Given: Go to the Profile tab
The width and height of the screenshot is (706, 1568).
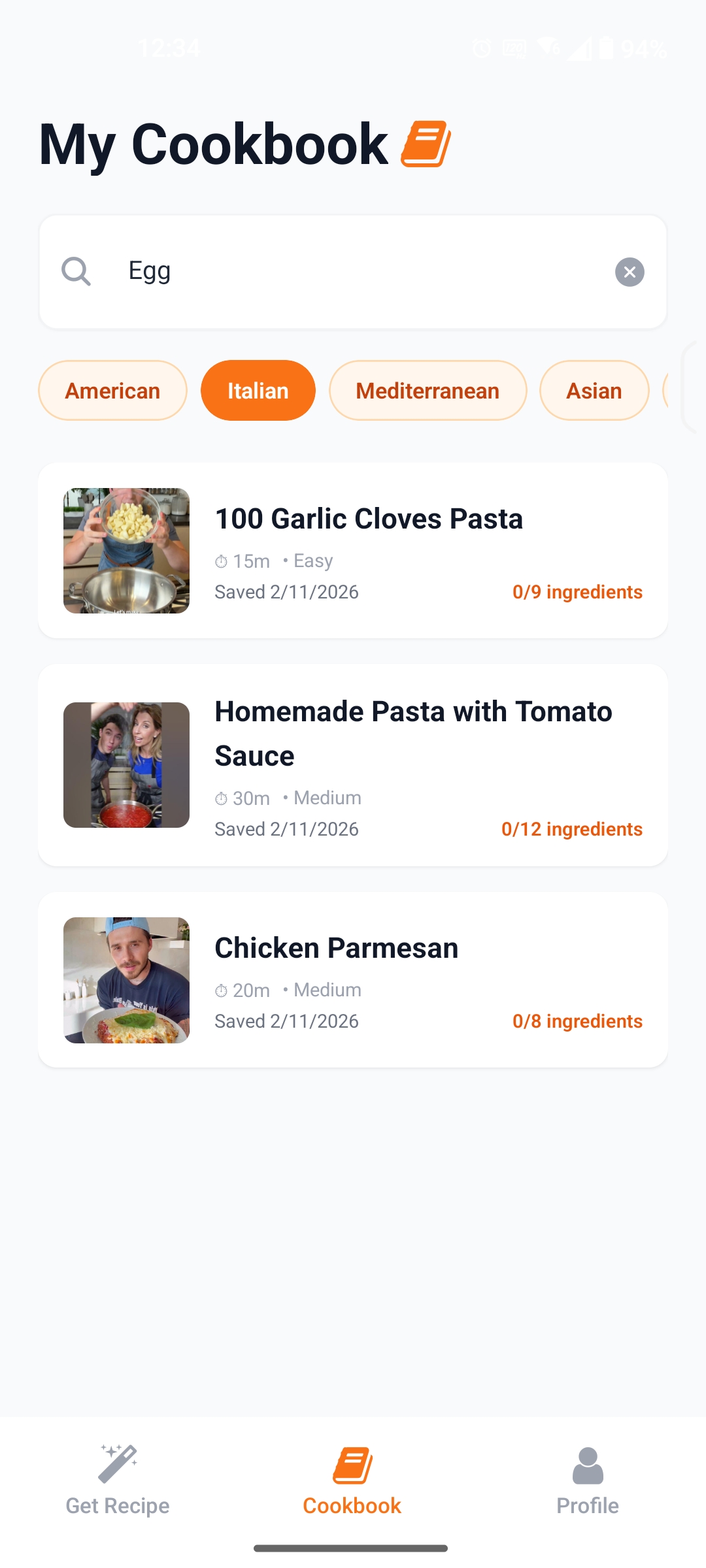Looking at the screenshot, I should 588,1480.
